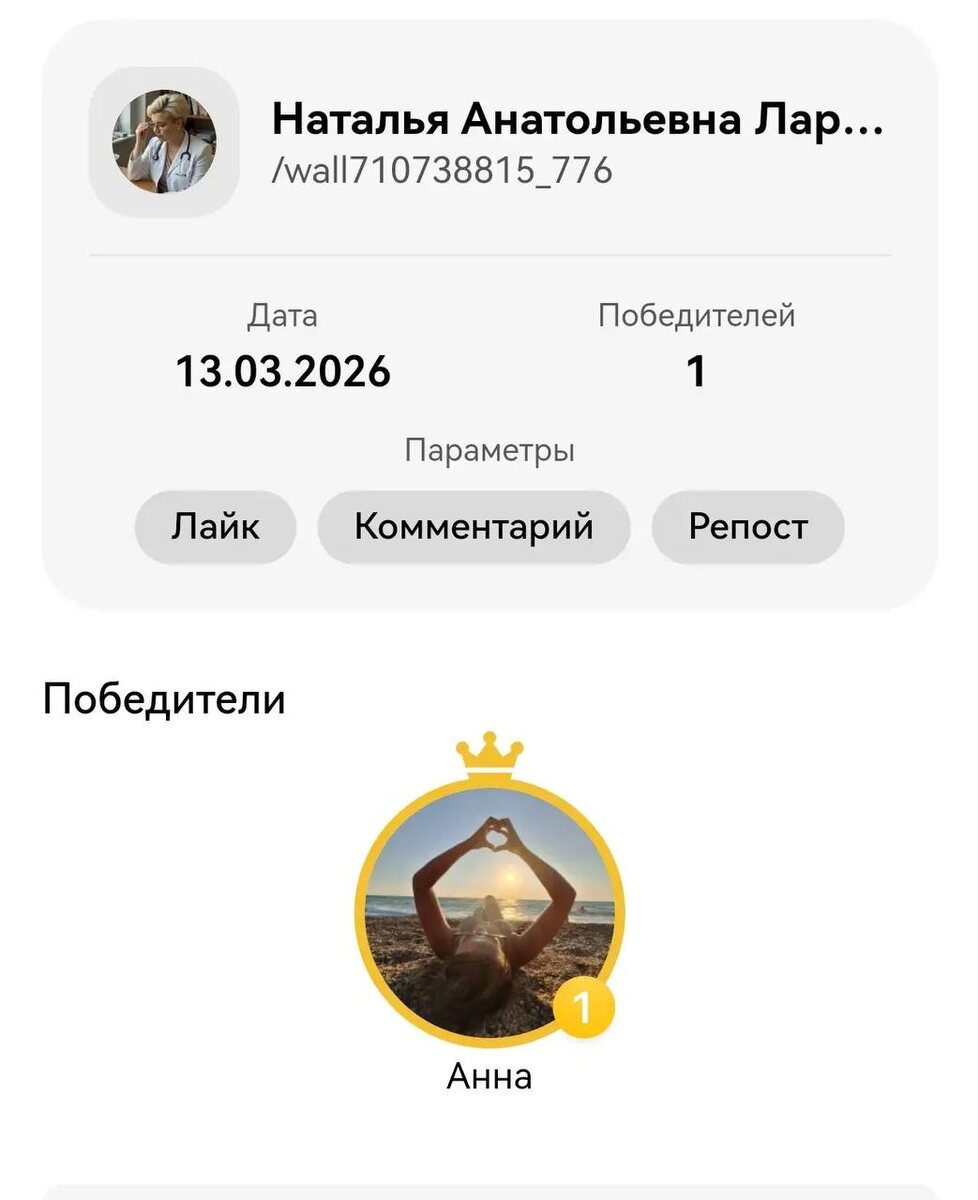Select the Репост parameter chip
Image resolution: width=978 pixels, height=1200 pixels.
pos(747,527)
